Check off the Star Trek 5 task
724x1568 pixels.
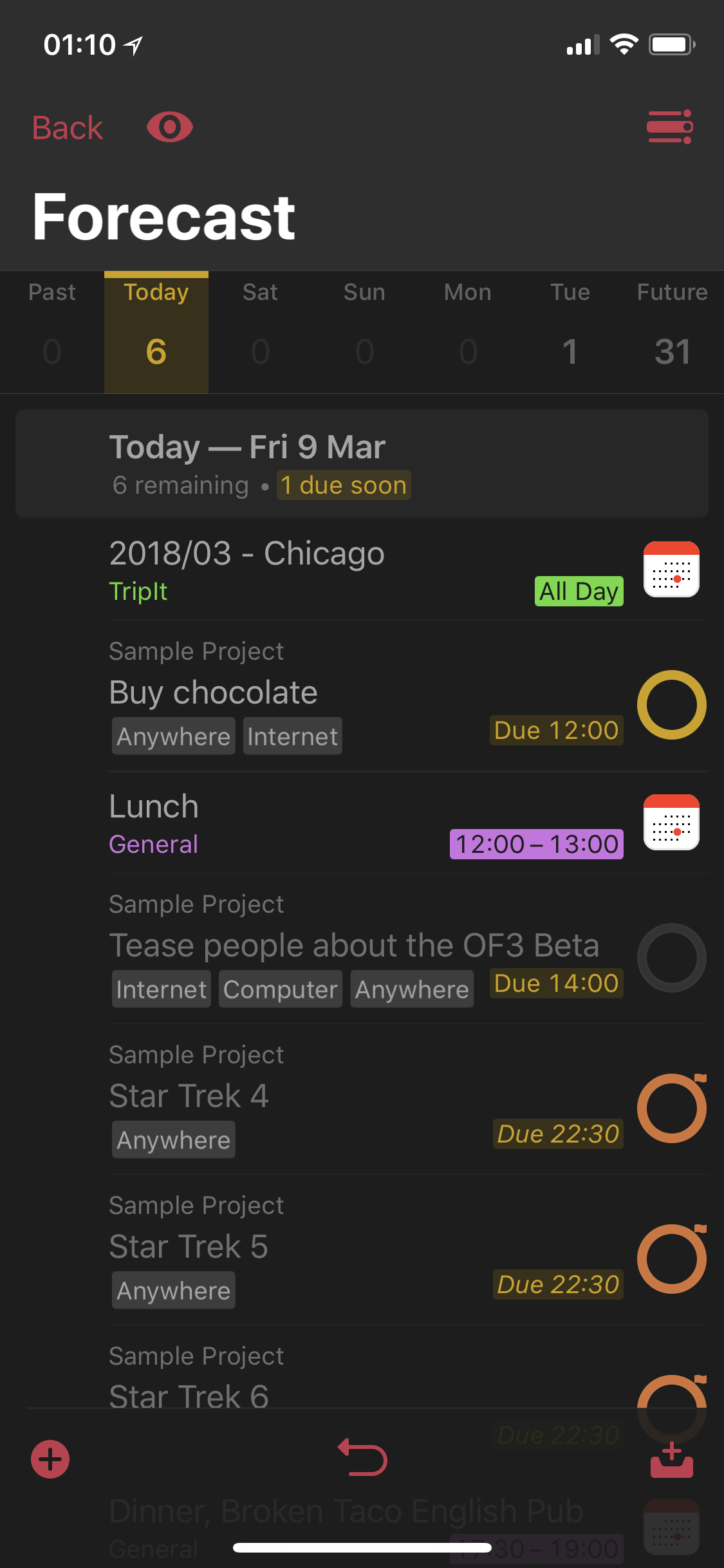671,1259
